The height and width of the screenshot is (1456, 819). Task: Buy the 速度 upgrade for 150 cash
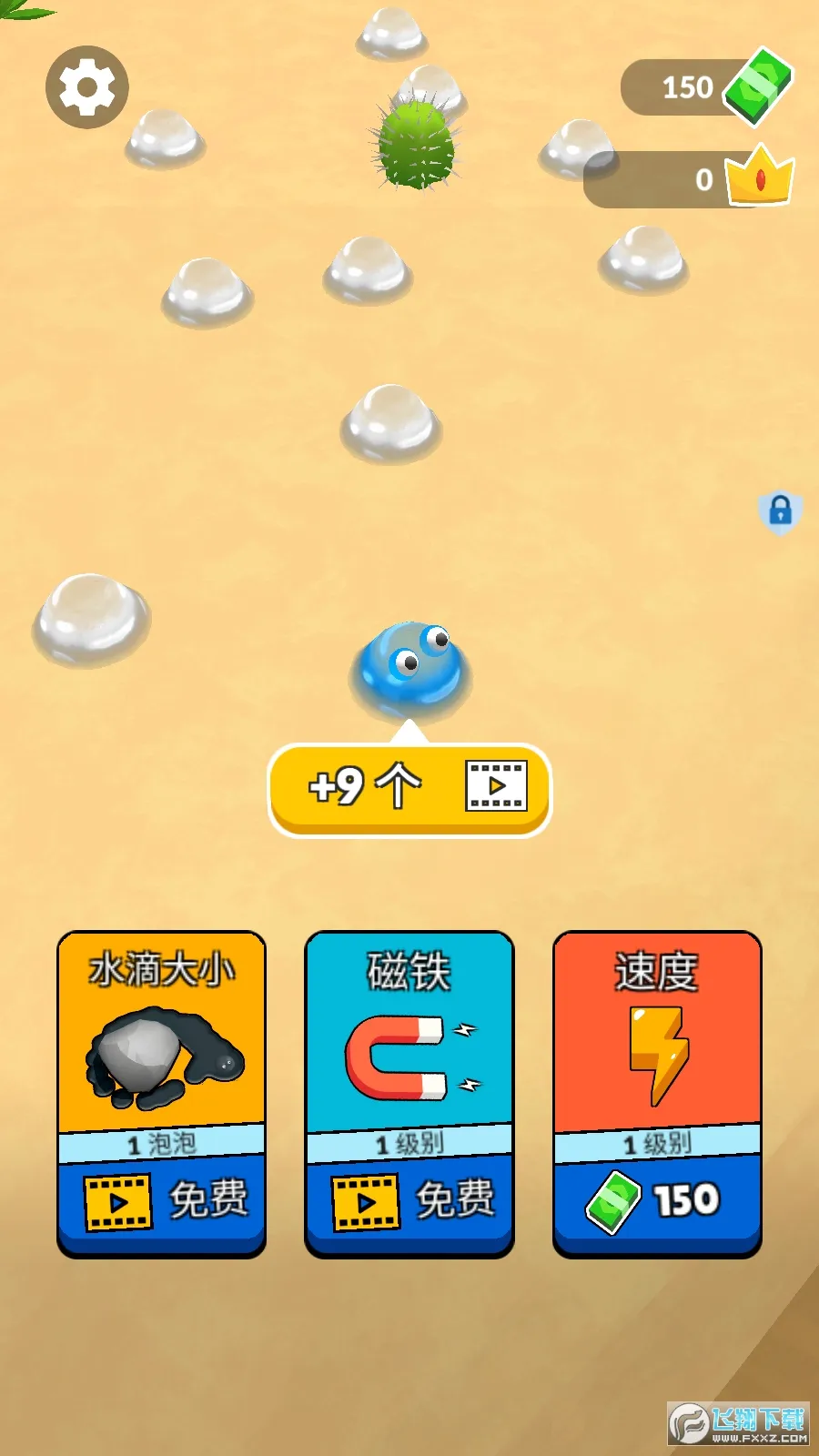click(657, 1201)
